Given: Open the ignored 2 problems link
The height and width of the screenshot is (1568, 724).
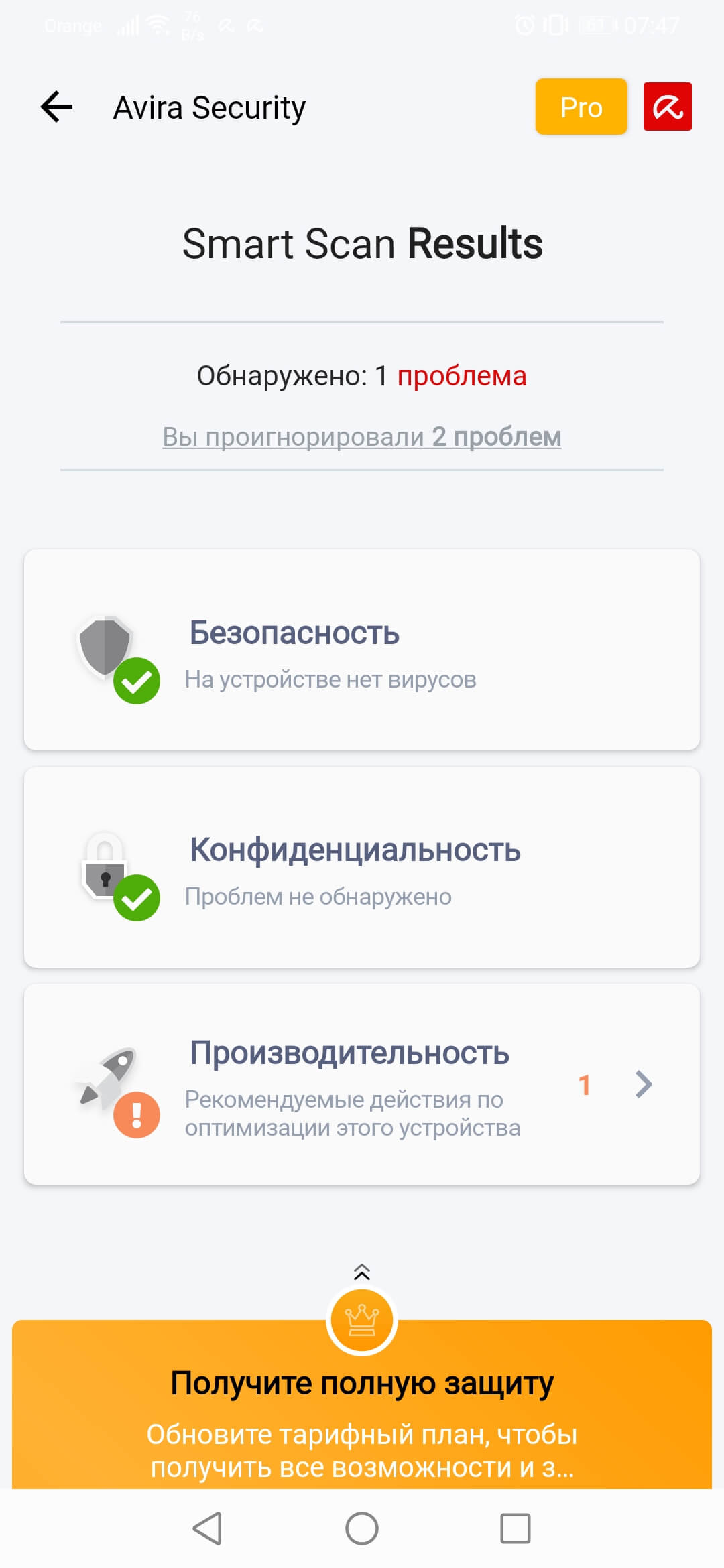Looking at the screenshot, I should (362, 437).
